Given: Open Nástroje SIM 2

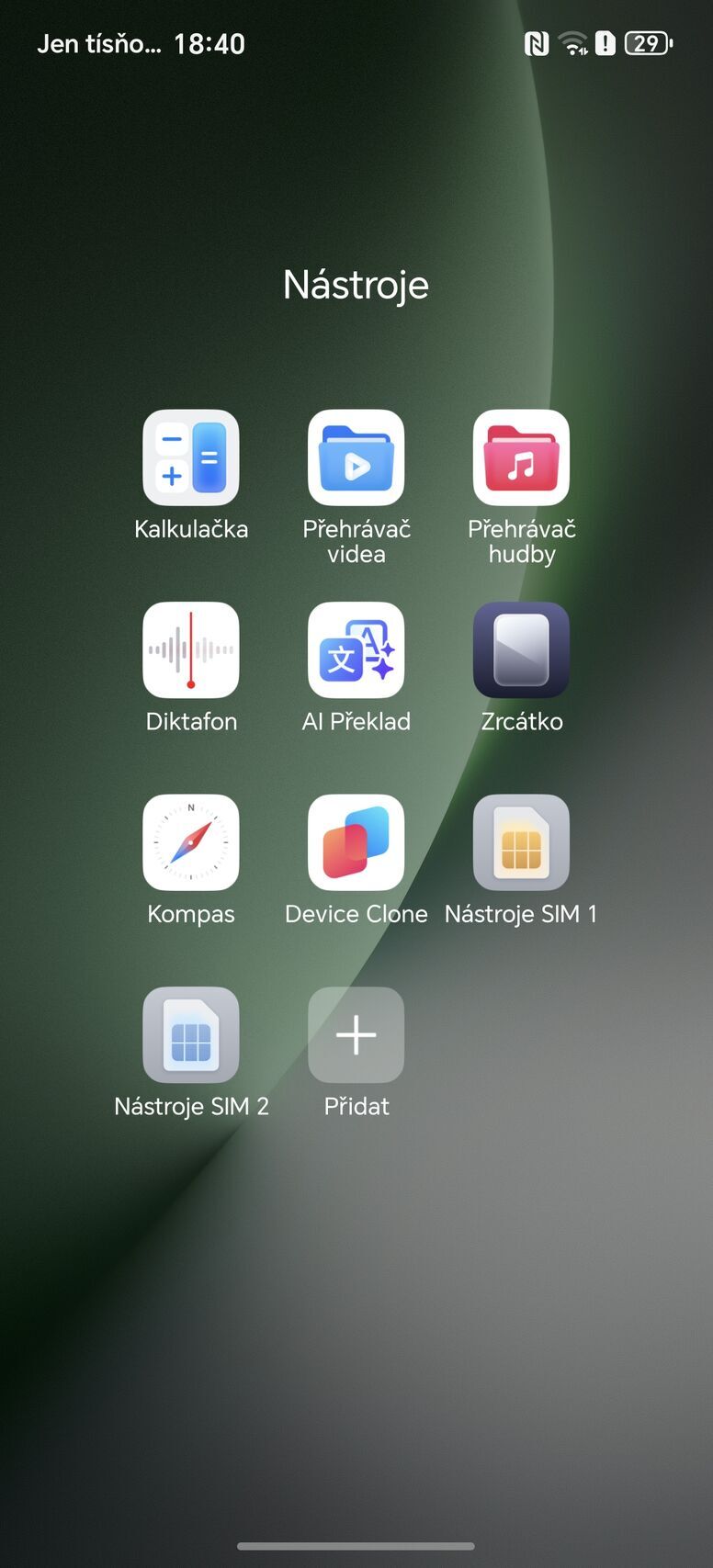Looking at the screenshot, I should [191, 1034].
